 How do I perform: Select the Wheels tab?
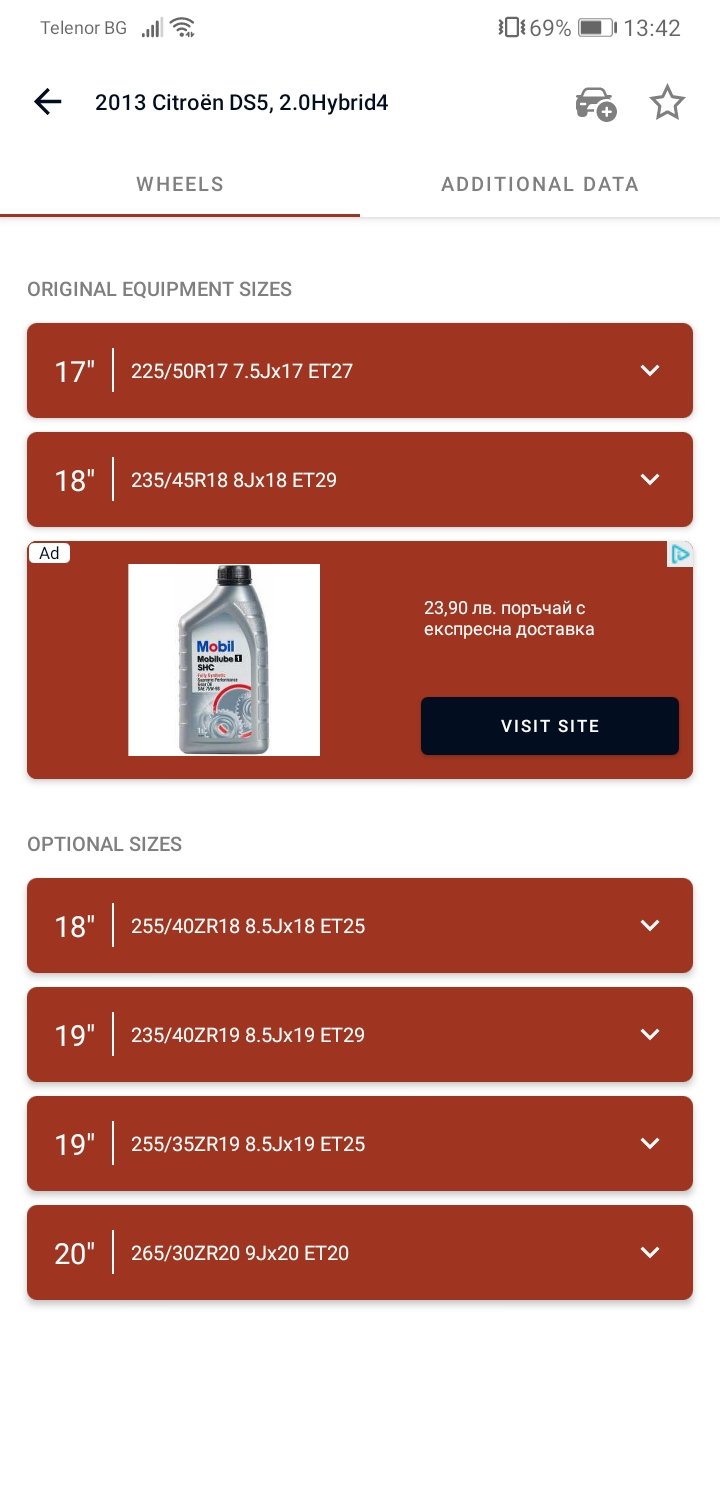[x=180, y=184]
